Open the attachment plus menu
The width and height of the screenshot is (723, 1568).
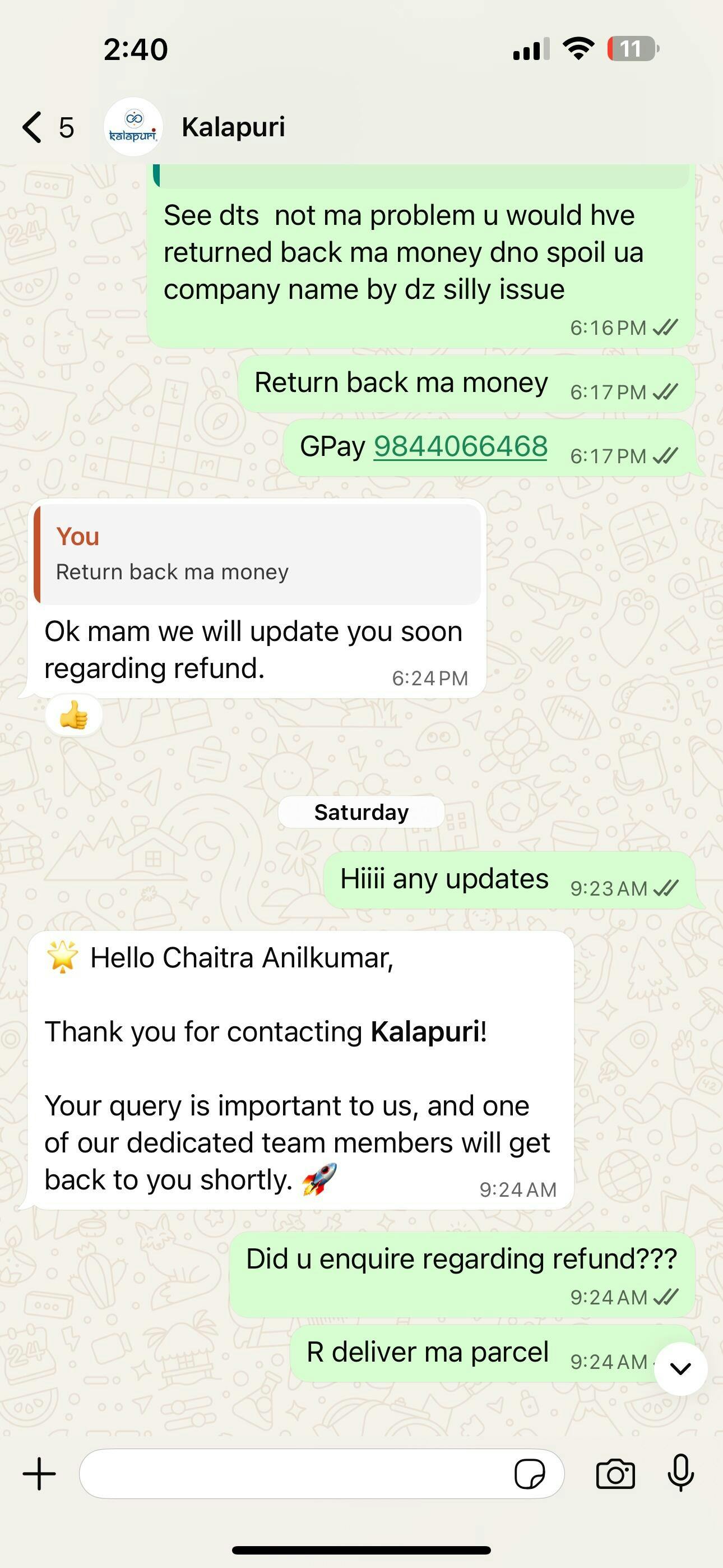point(40,1474)
